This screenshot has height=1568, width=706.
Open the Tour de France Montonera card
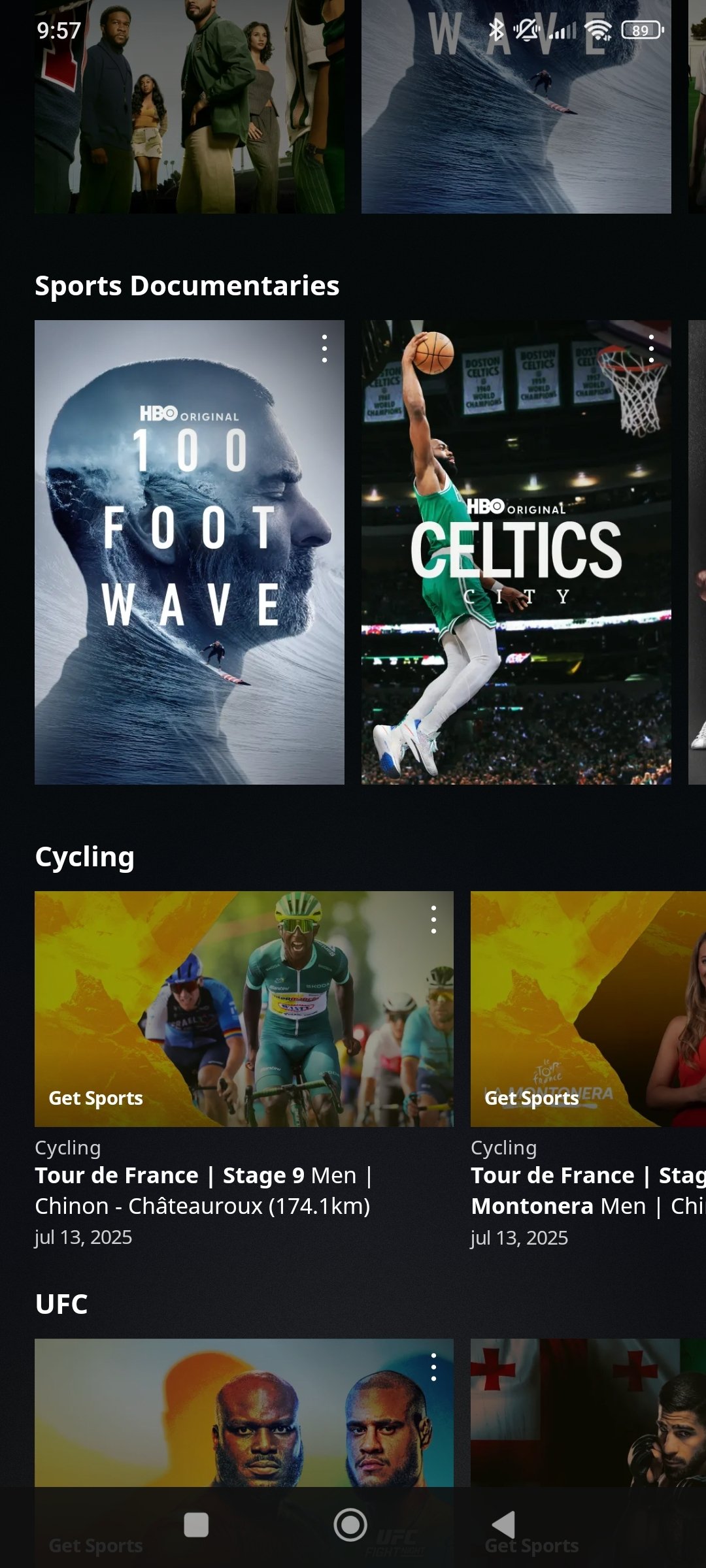pos(588,1009)
